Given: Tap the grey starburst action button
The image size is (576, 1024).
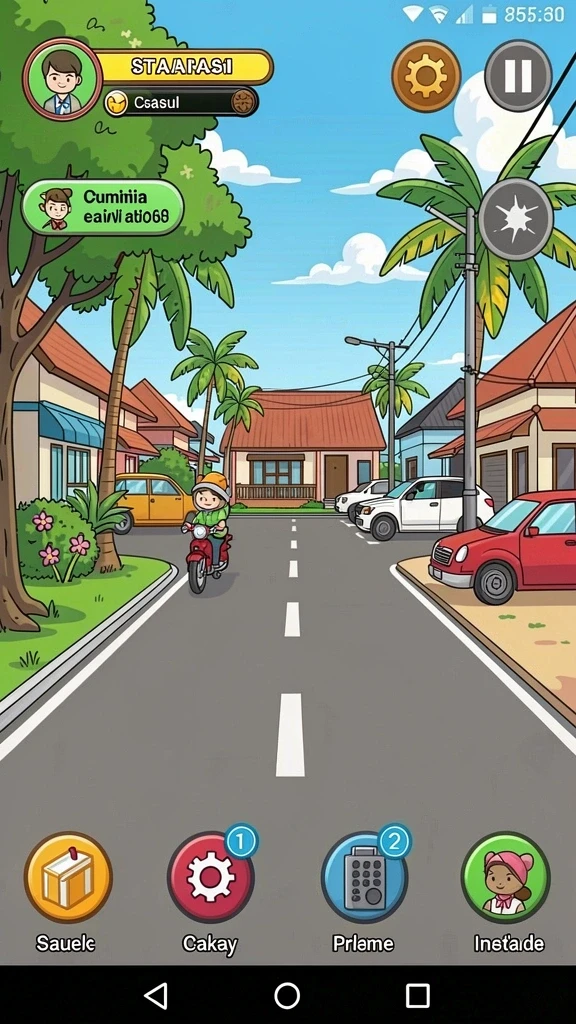Looking at the screenshot, I should 516,219.
